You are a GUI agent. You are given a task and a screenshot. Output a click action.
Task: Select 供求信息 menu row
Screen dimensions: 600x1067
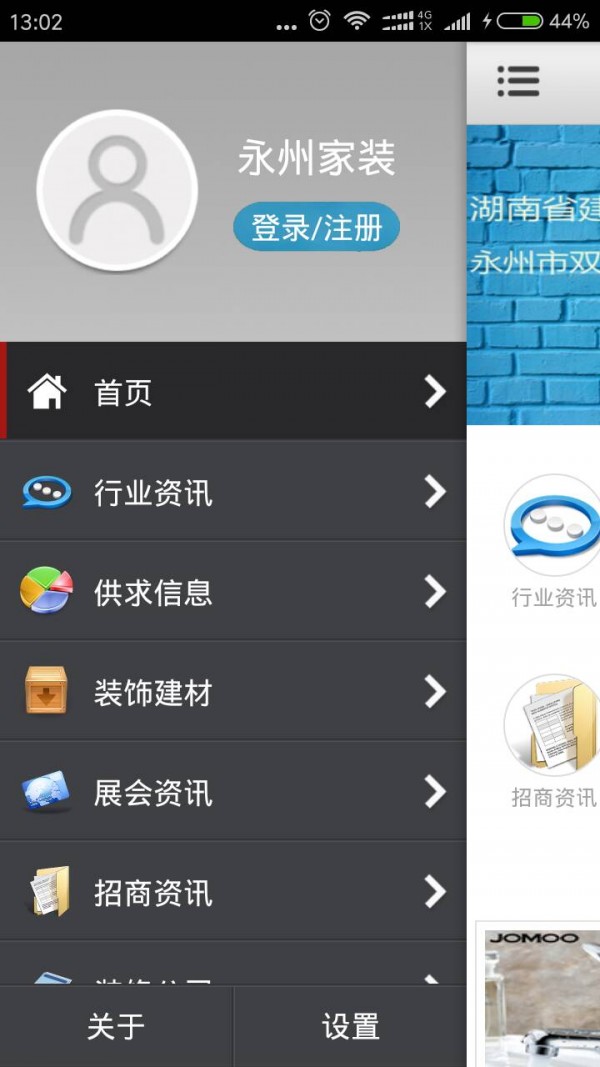point(232,592)
